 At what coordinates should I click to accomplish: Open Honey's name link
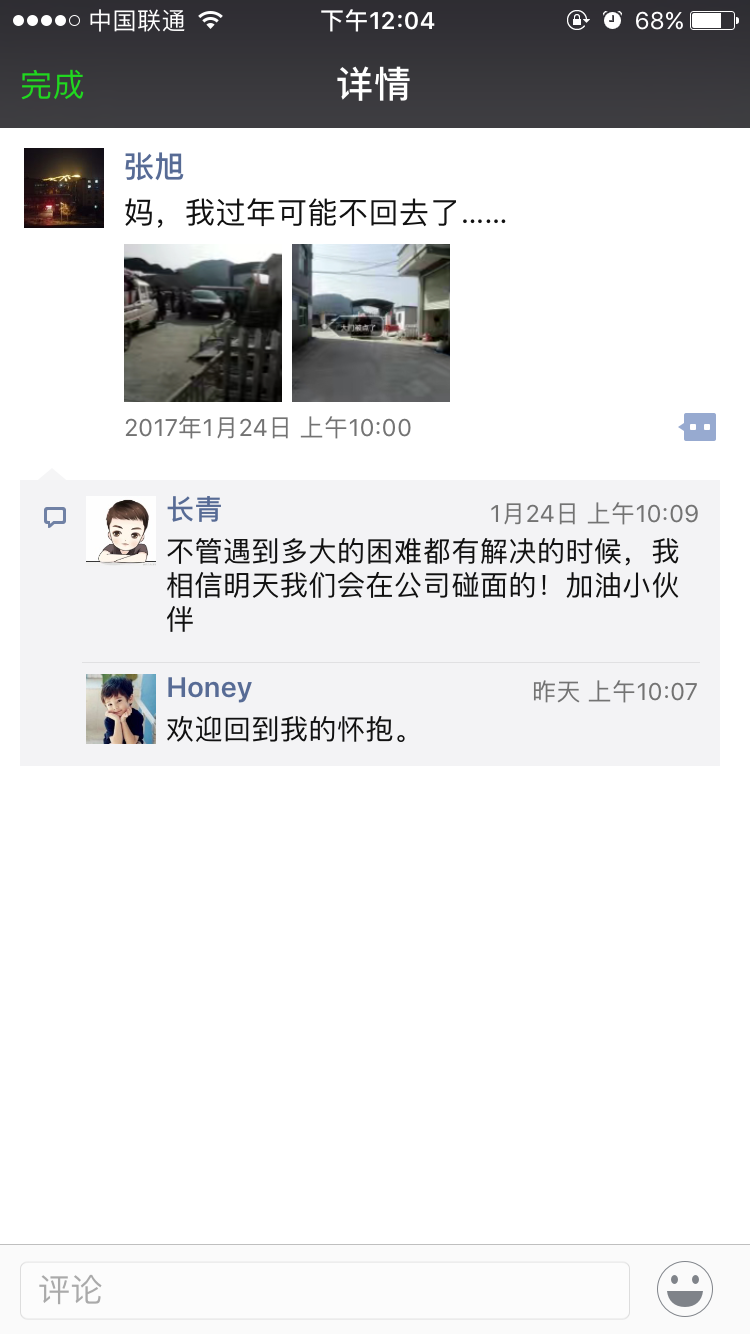click(209, 688)
